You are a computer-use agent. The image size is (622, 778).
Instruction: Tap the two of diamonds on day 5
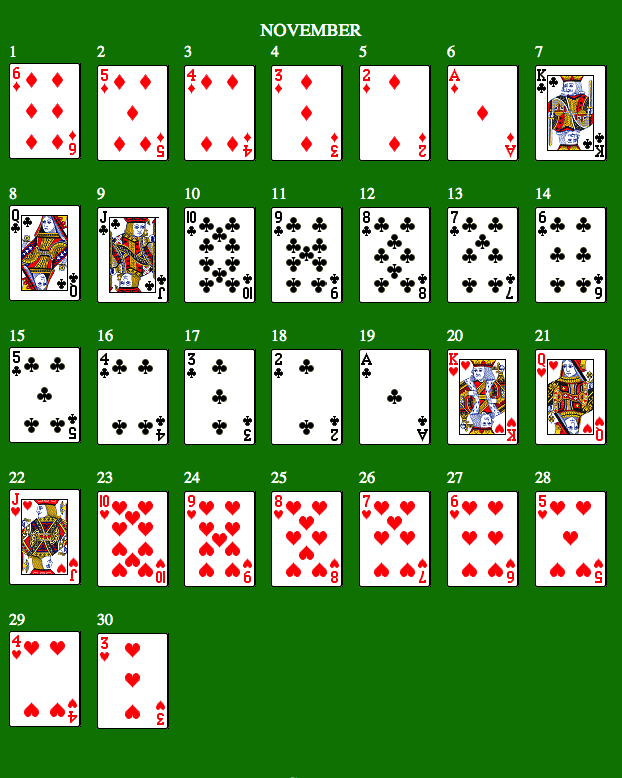(x=394, y=112)
